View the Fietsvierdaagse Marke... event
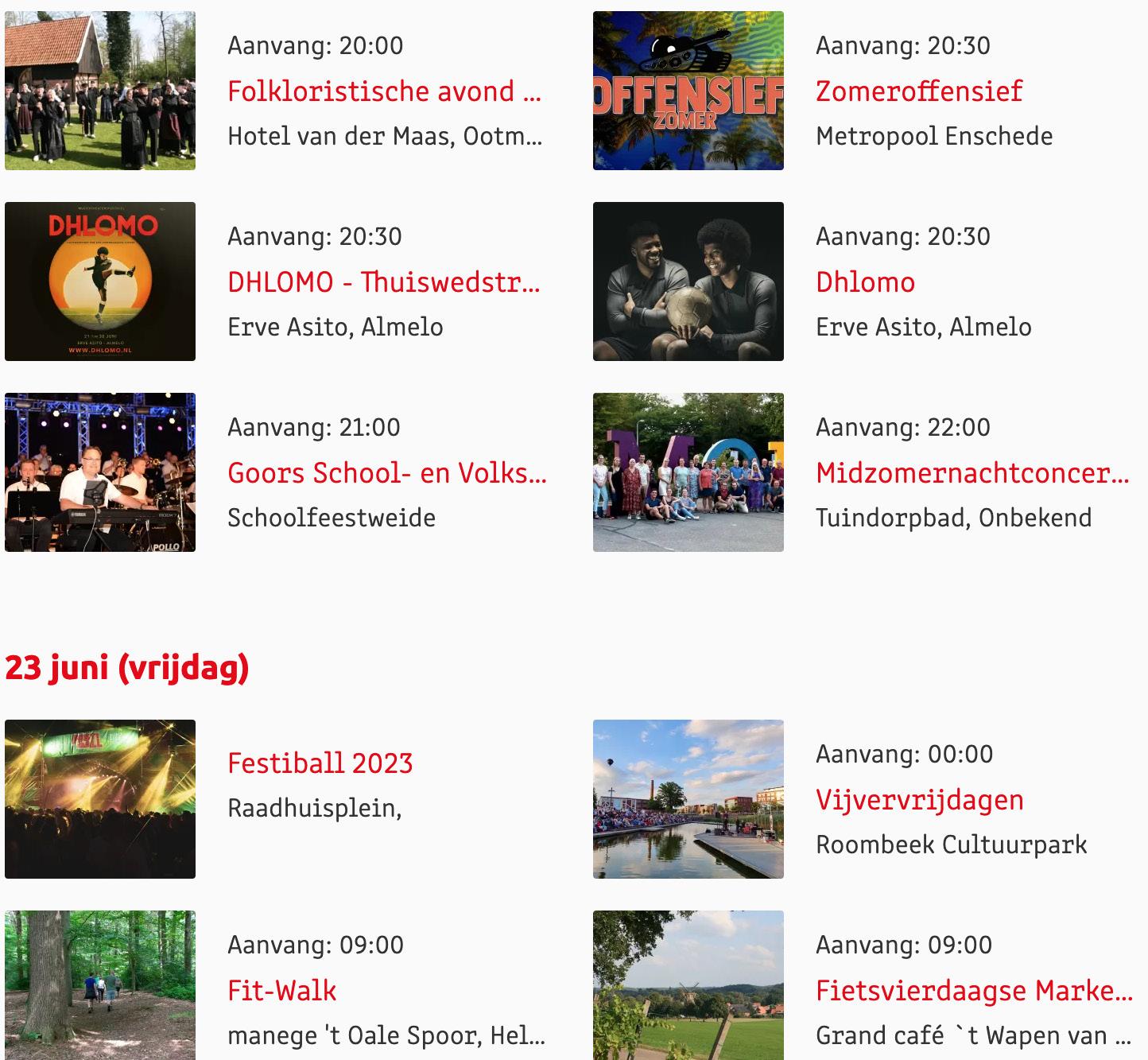The width and height of the screenshot is (1148, 1060). click(x=974, y=991)
